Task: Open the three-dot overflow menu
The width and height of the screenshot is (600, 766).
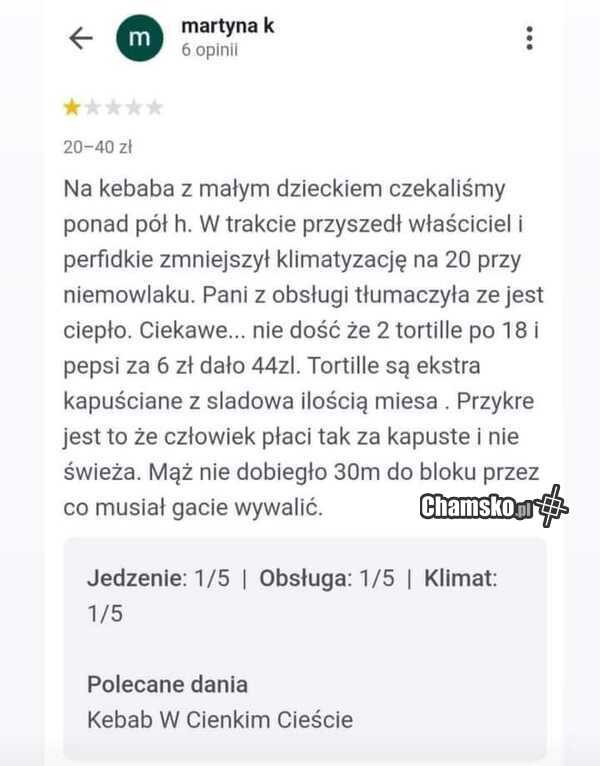Action: (x=529, y=38)
